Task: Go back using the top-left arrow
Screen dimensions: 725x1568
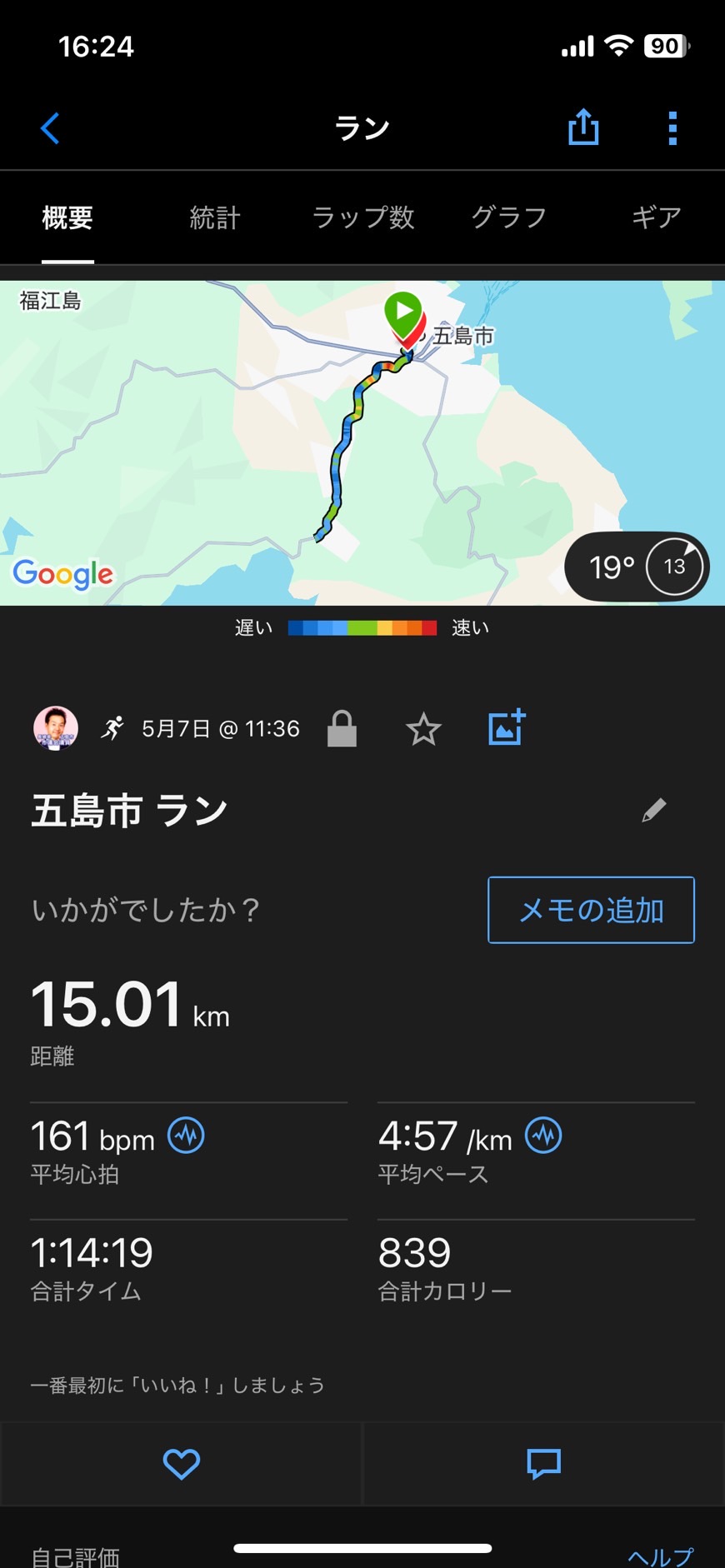Action: (50, 128)
